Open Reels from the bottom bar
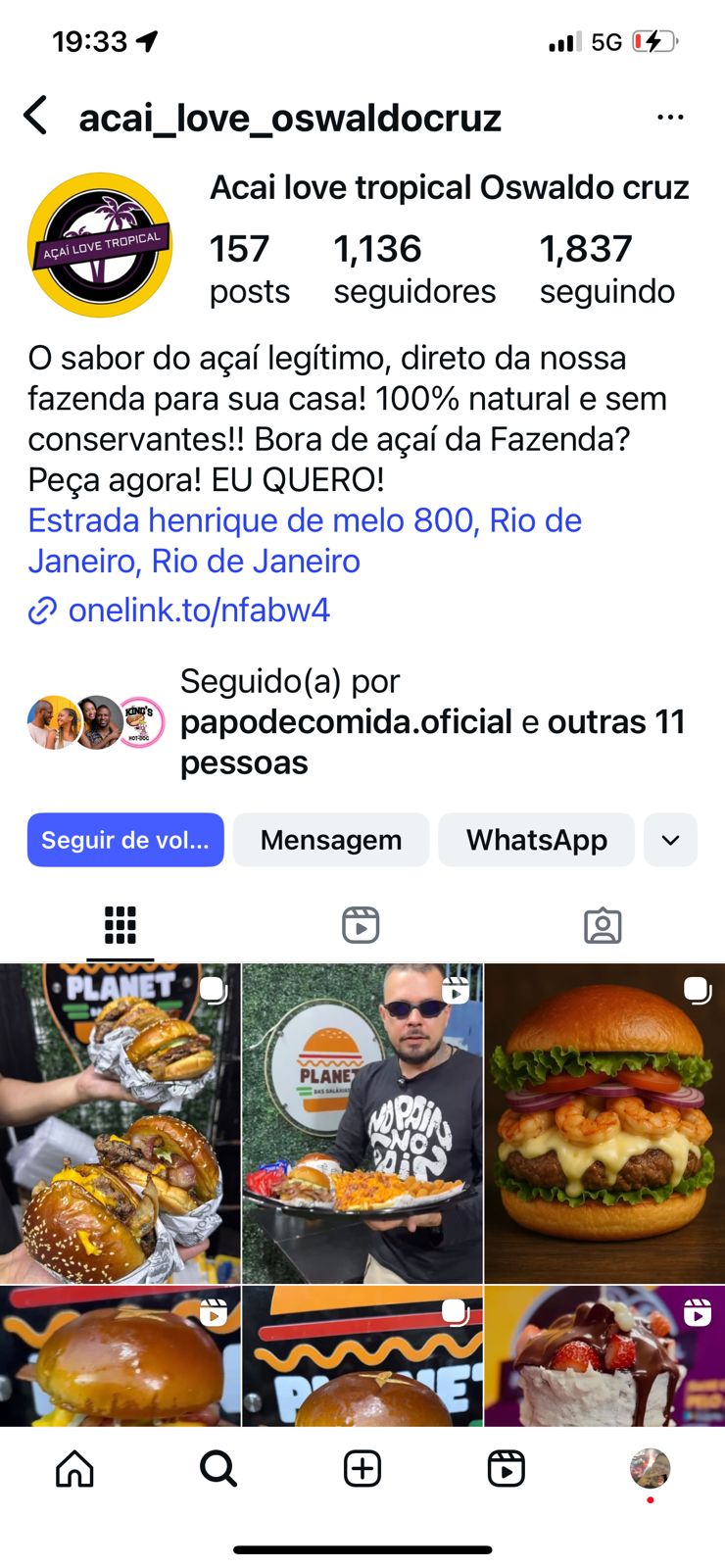Viewport: 725px width, 1568px height. click(x=506, y=1468)
